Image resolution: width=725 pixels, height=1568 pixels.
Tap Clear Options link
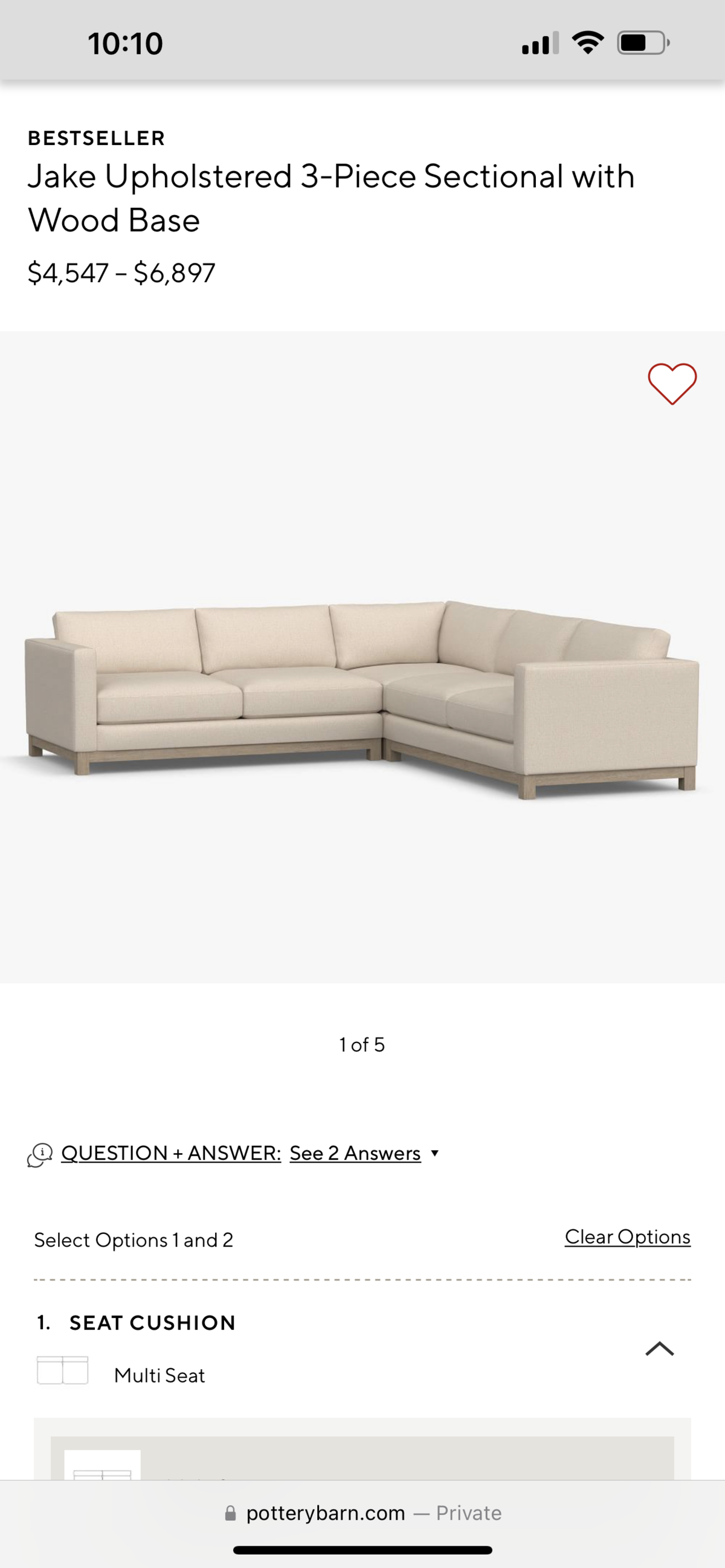[627, 1237]
